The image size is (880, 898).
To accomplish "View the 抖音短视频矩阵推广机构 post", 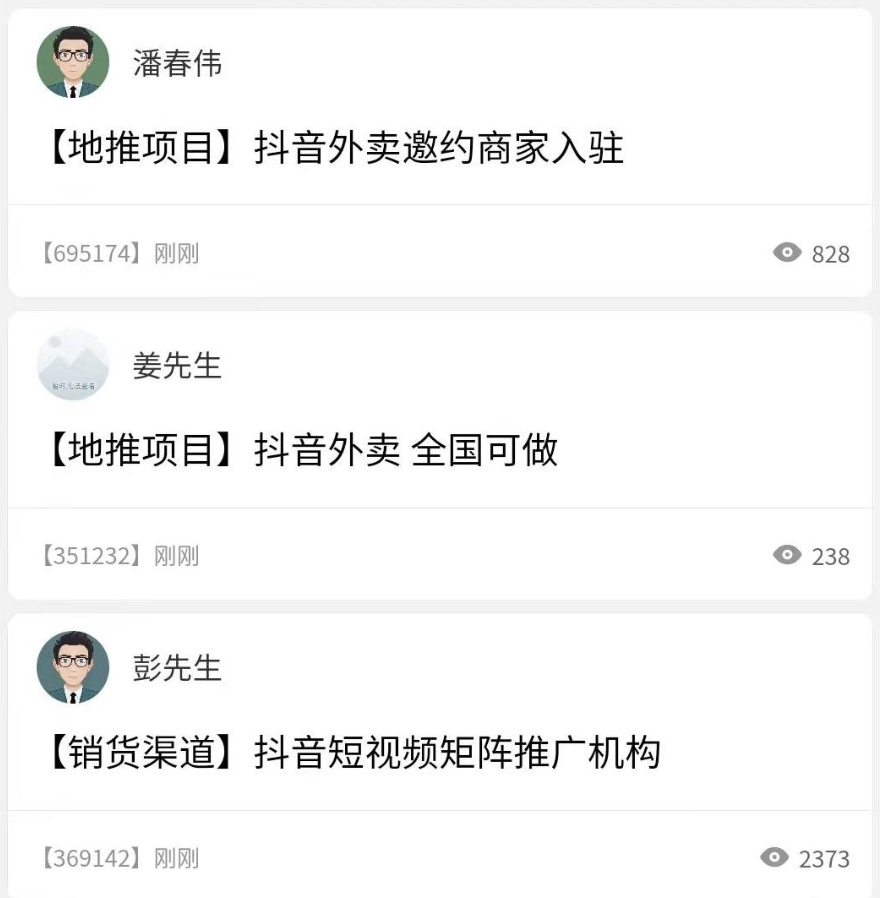I will click(x=352, y=753).
